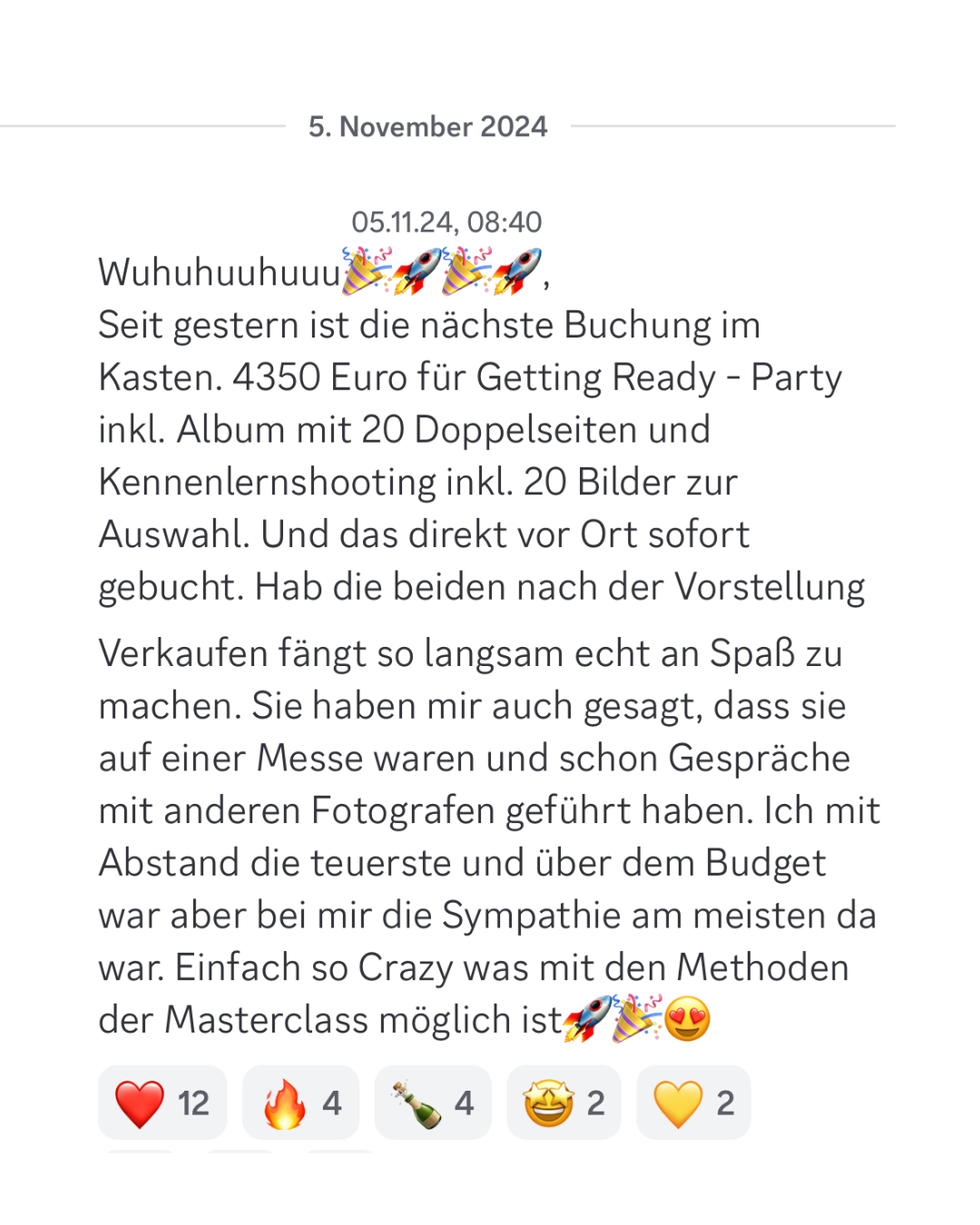980x1225 pixels.
Task: Add the star-struck face reaction
Action: pos(563,1102)
